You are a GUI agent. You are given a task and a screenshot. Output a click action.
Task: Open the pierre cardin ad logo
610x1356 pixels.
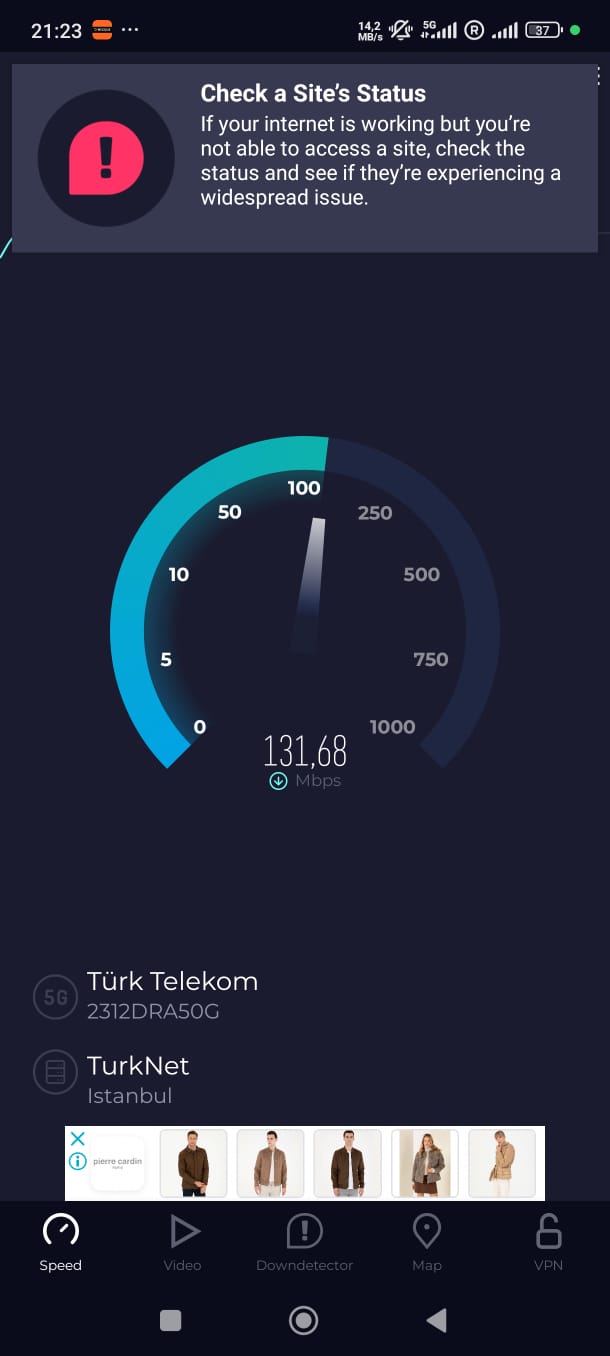point(118,1163)
